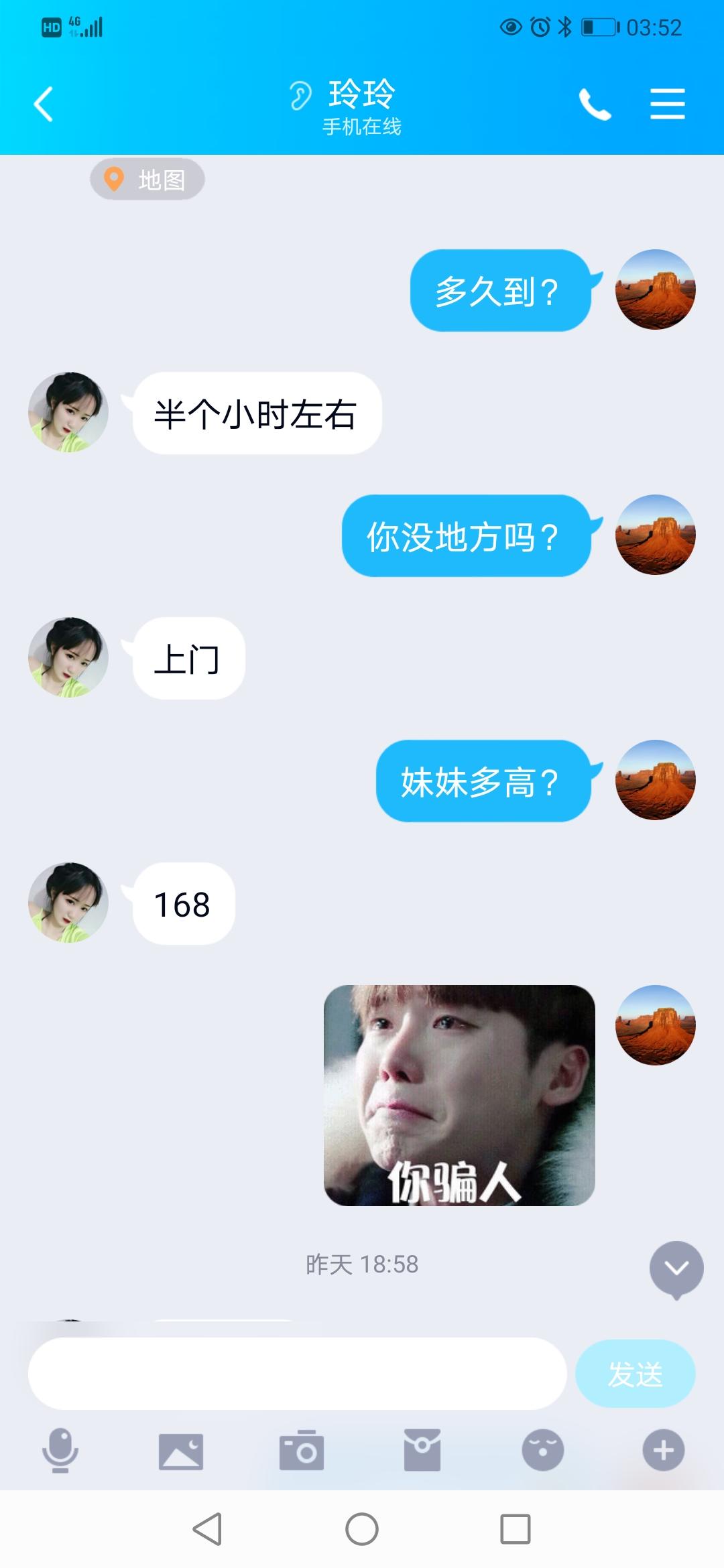Jump to the latest messages
Viewport: 724px width, 1568px height.
676,1268
